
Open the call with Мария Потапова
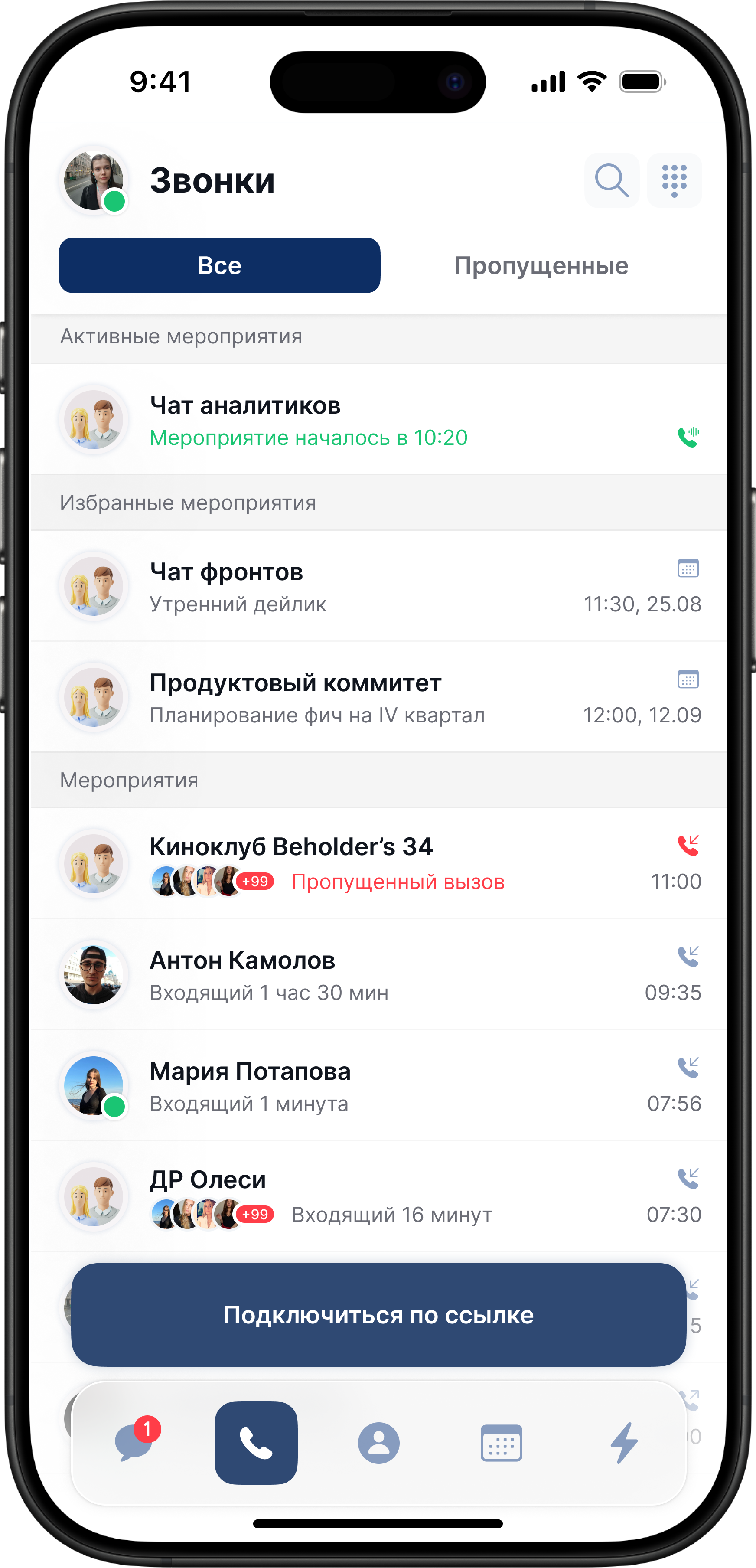tap(378, 1085)
